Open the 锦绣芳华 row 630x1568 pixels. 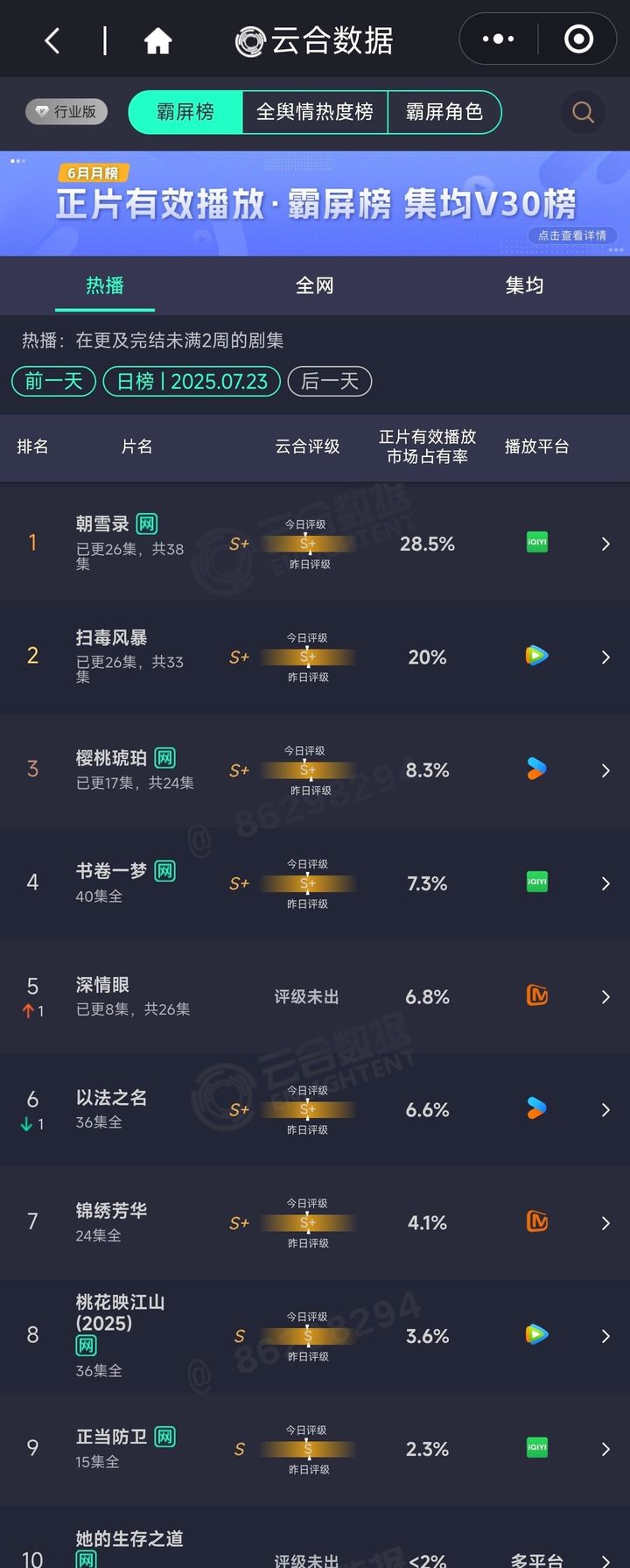605,1222
